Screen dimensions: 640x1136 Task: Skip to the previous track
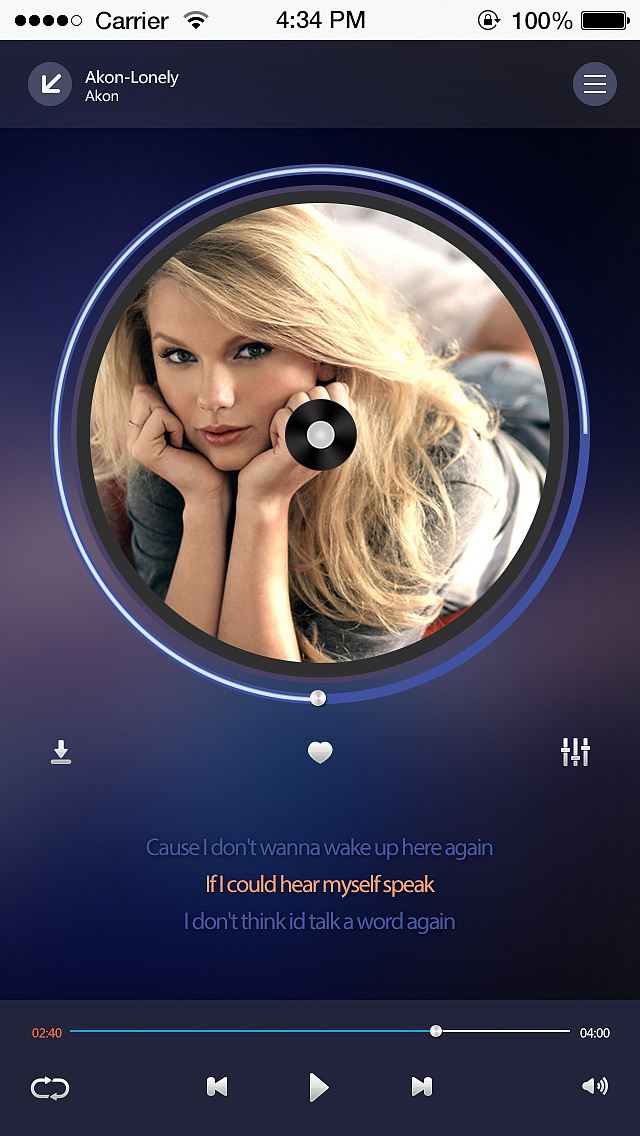click(217, 1087)
